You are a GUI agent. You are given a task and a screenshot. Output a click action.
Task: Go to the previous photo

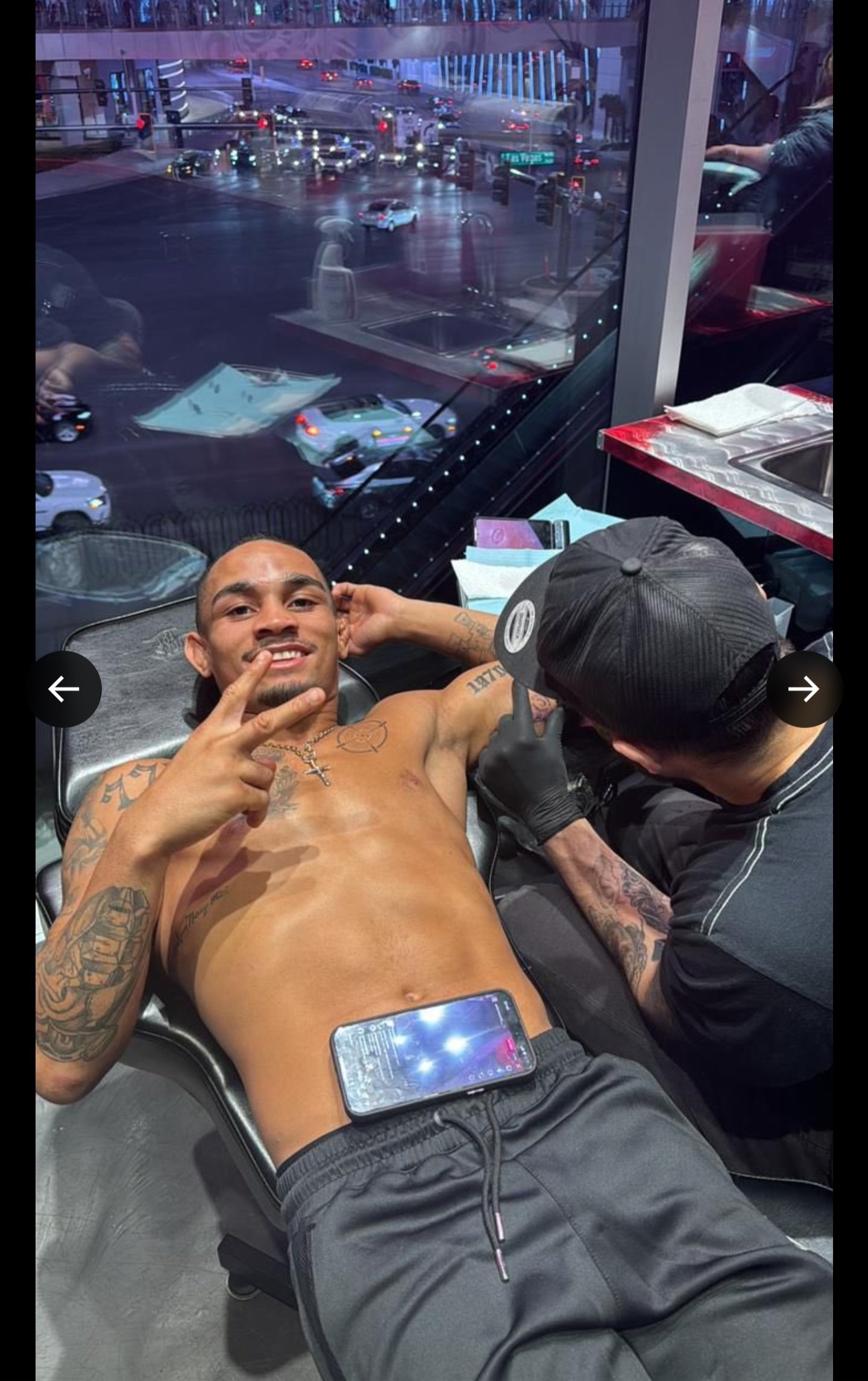click(x=64, y=688)
